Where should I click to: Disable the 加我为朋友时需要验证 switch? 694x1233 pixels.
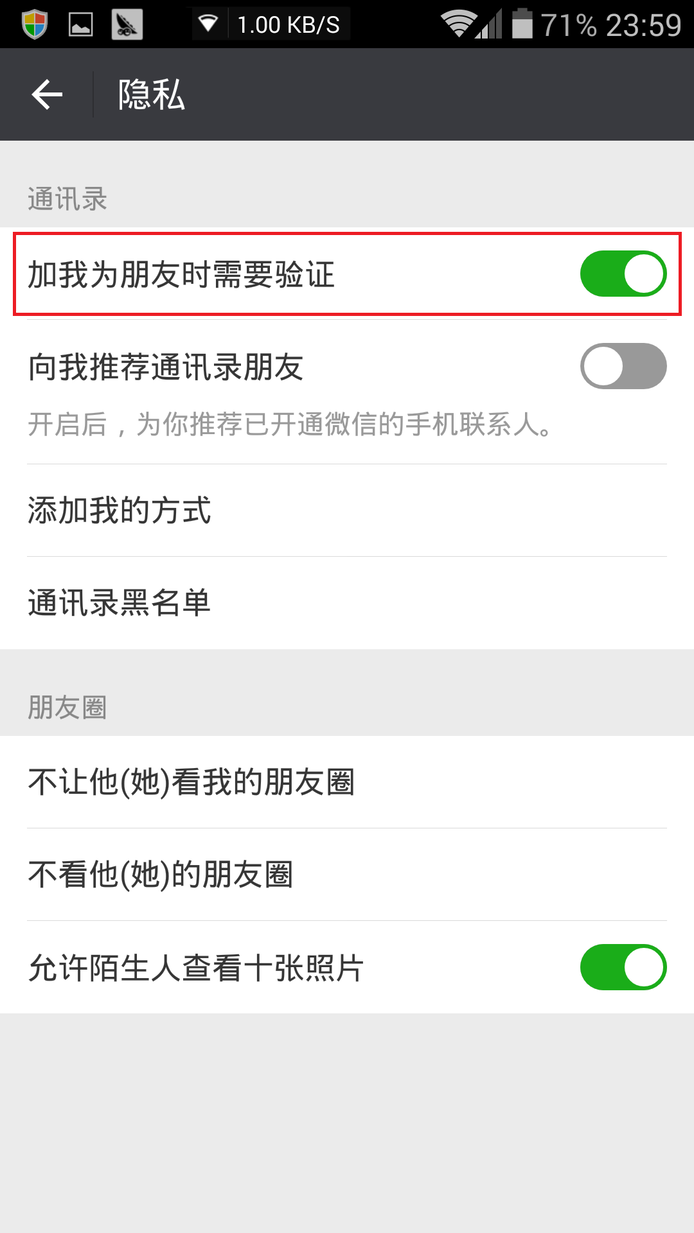point(623,274)
